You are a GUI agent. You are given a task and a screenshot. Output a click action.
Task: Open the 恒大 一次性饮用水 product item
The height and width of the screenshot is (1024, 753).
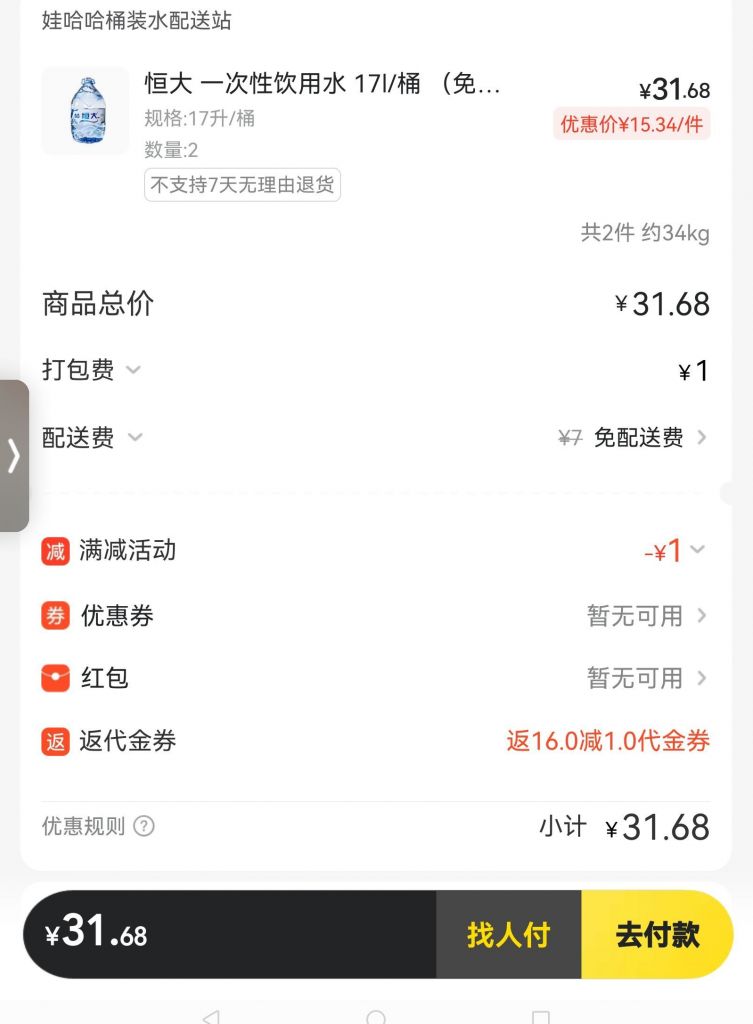(x=320, y=84)
